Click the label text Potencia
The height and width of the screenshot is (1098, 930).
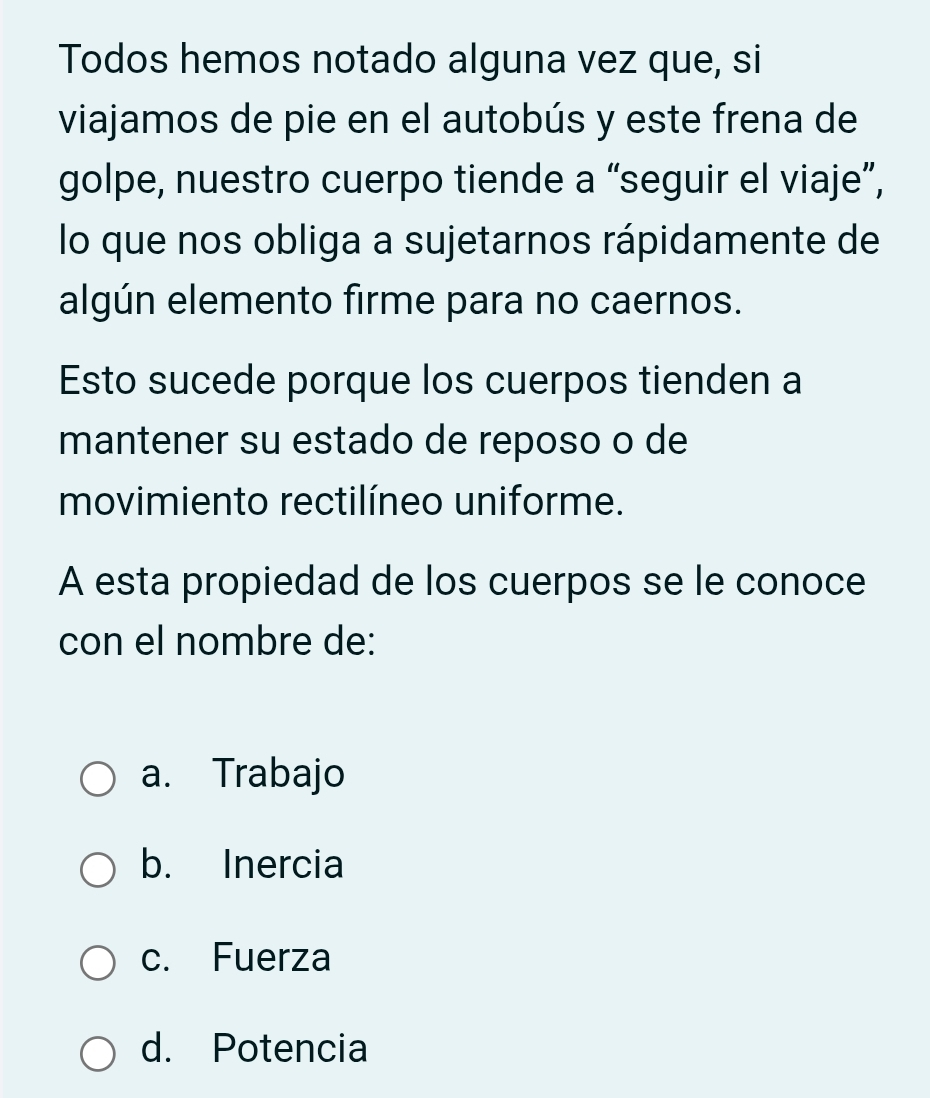click(x=289, y=1049)
